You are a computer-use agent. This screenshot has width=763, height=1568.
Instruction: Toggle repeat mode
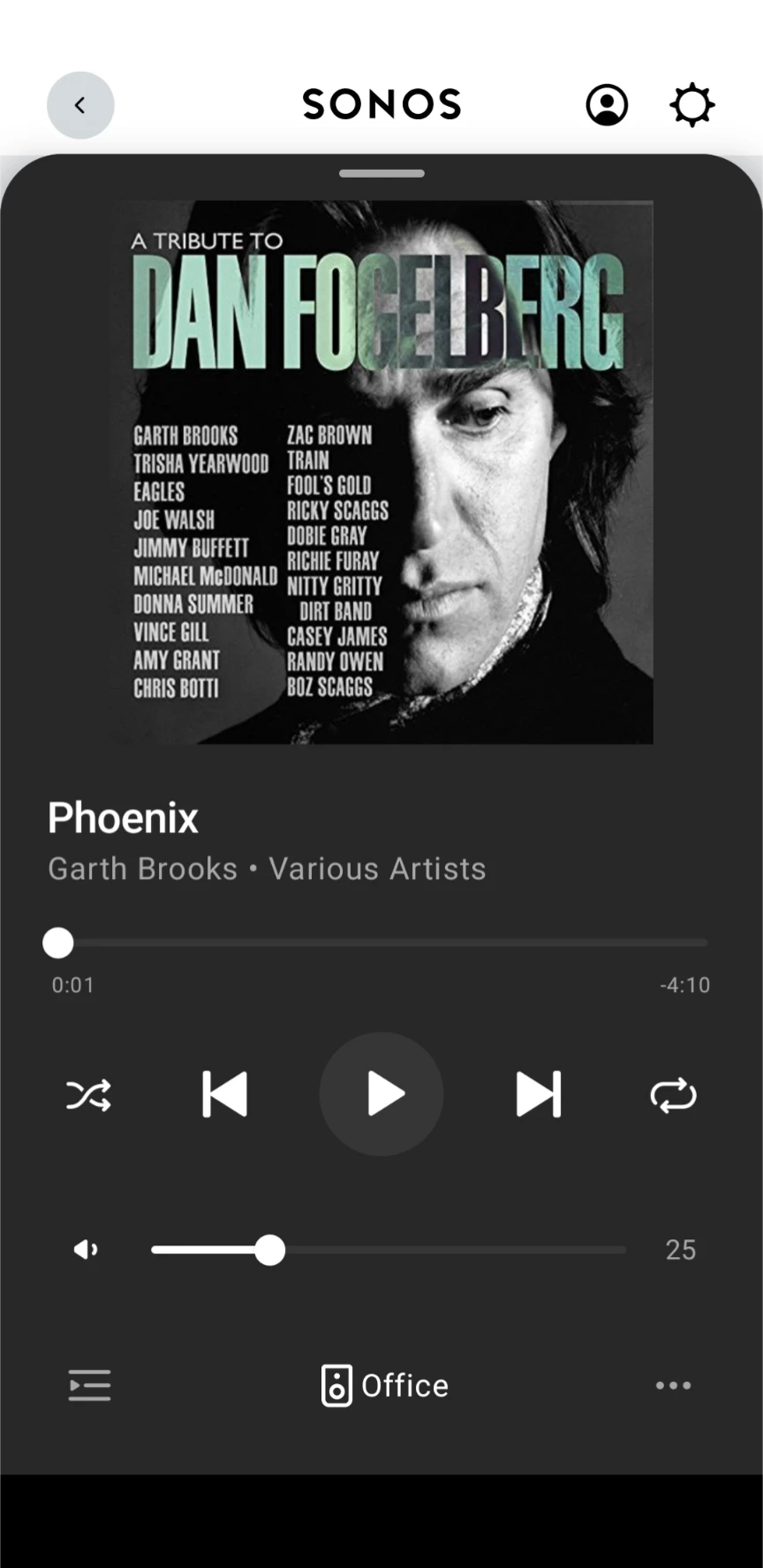[673, 1095]
